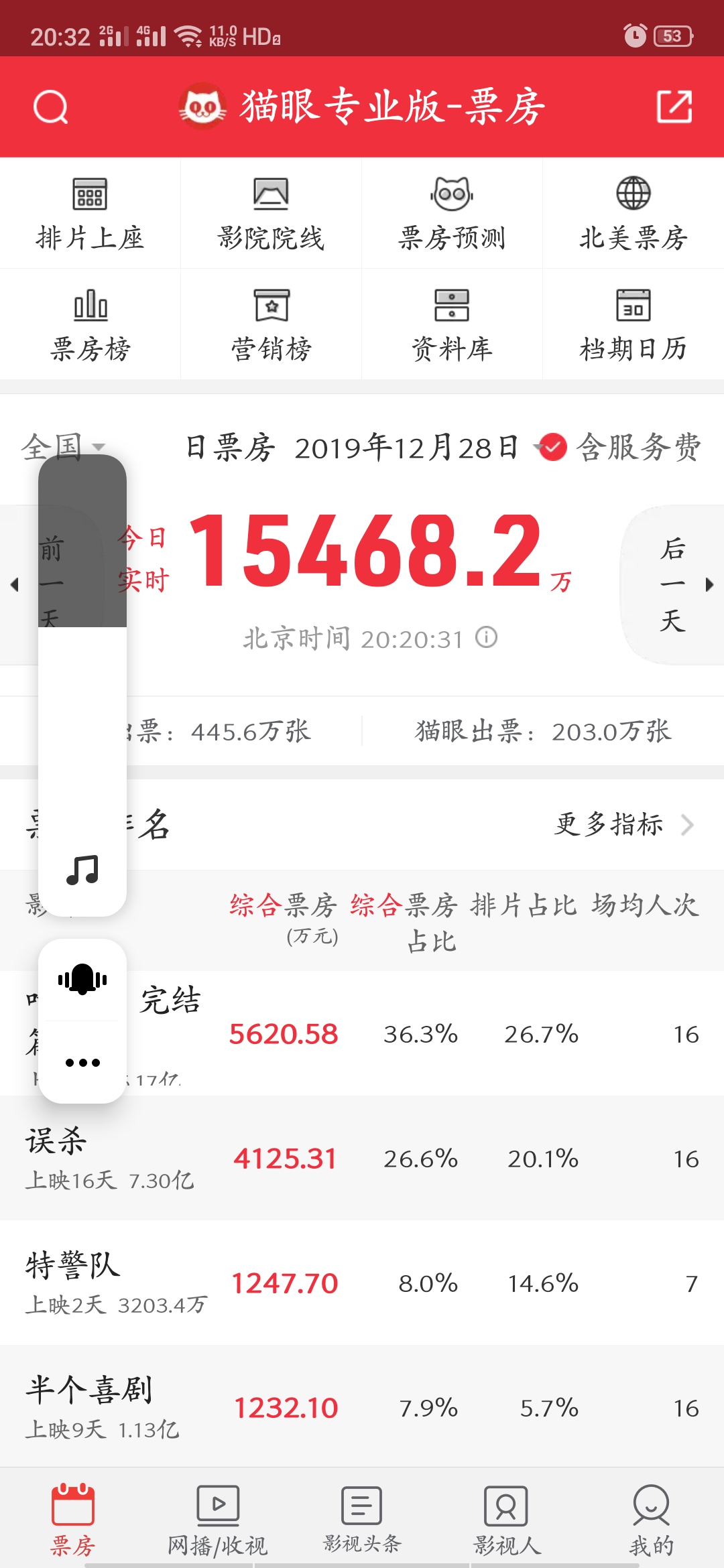Viewport: 724px width, 1568px height.
Task: Open the 特警队 movie row
Action: [x=362, y=1283]
